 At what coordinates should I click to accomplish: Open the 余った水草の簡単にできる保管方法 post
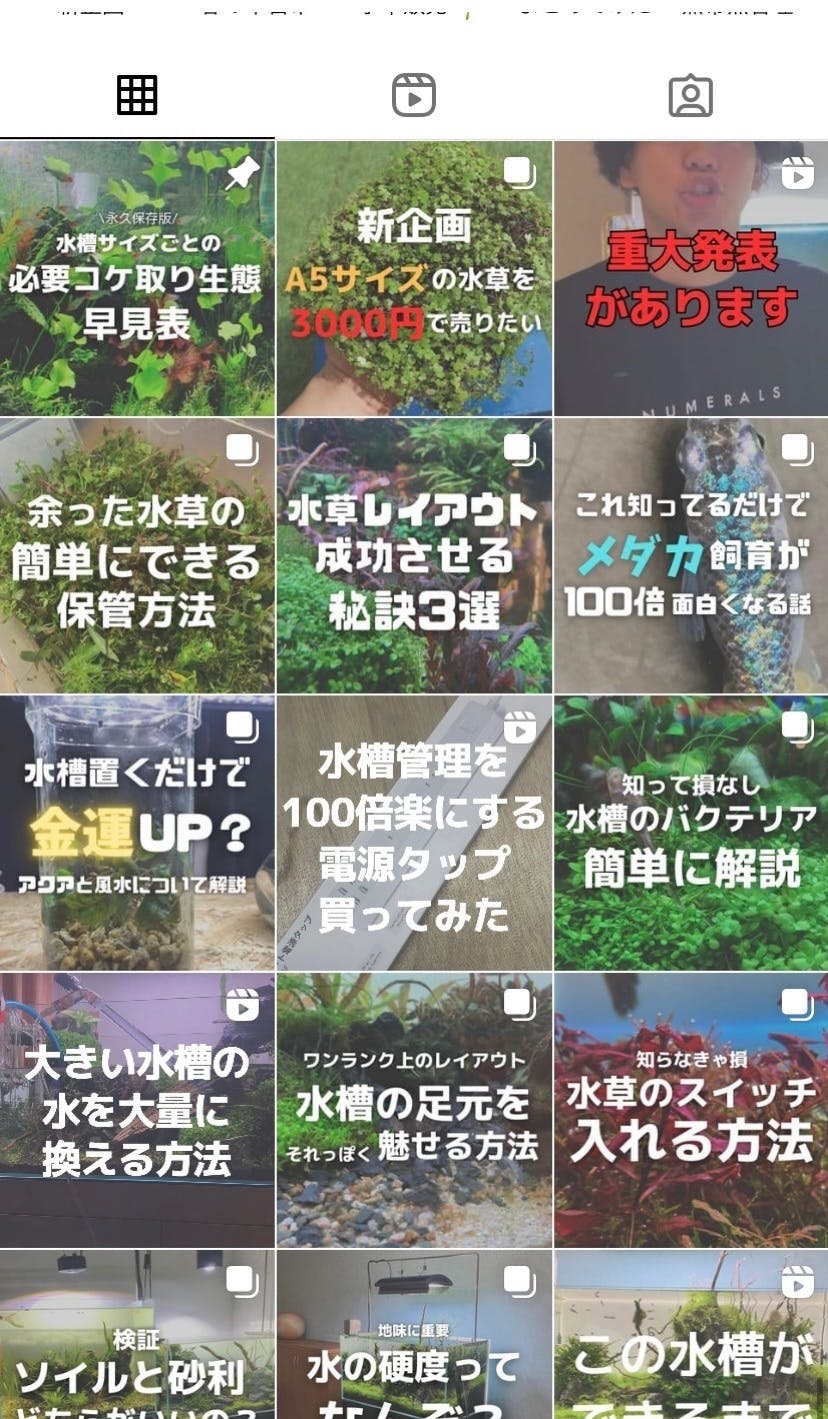click(x=137, y=555)
